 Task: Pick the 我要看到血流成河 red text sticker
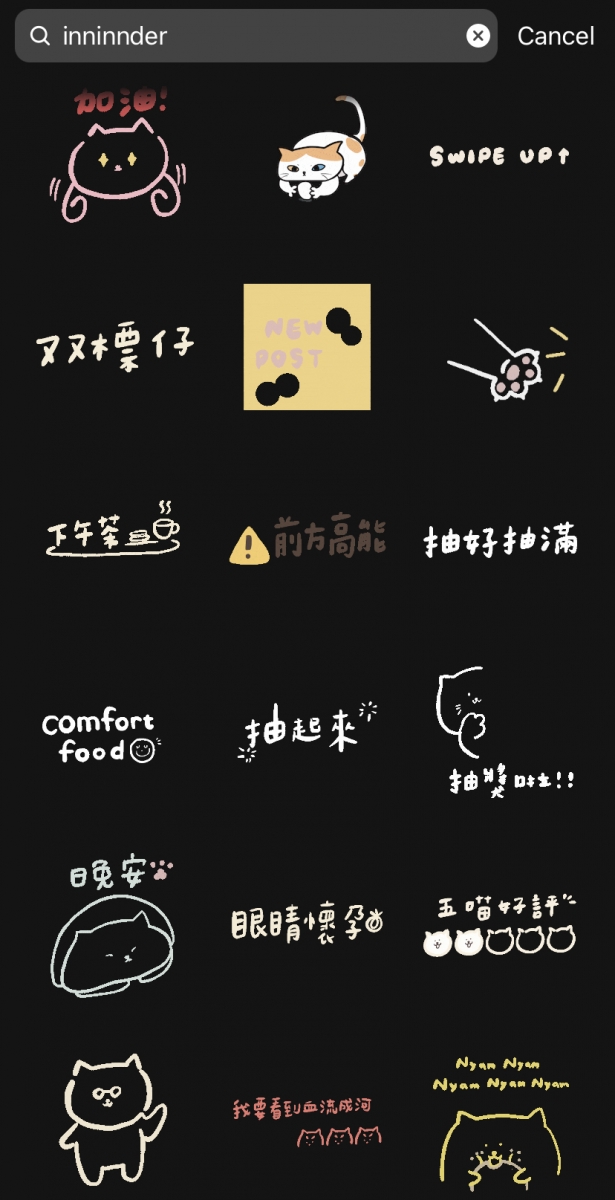tap(308, 1122)
